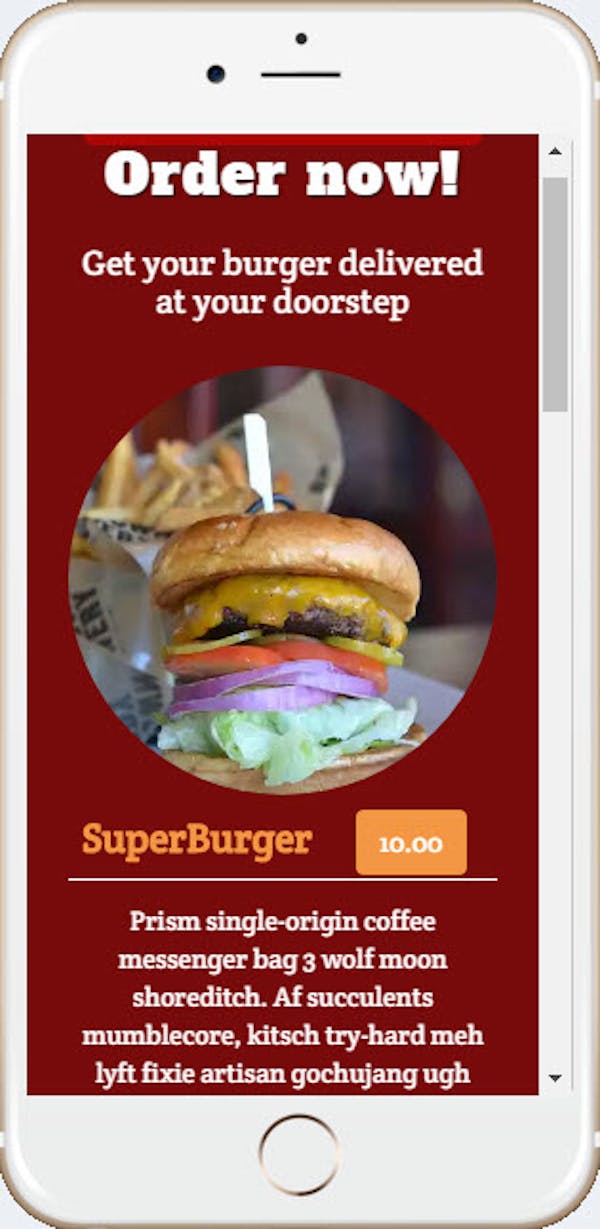Click the scrollbar up arrow
Screen dimensions: 600x1229
tap(555, 151)
